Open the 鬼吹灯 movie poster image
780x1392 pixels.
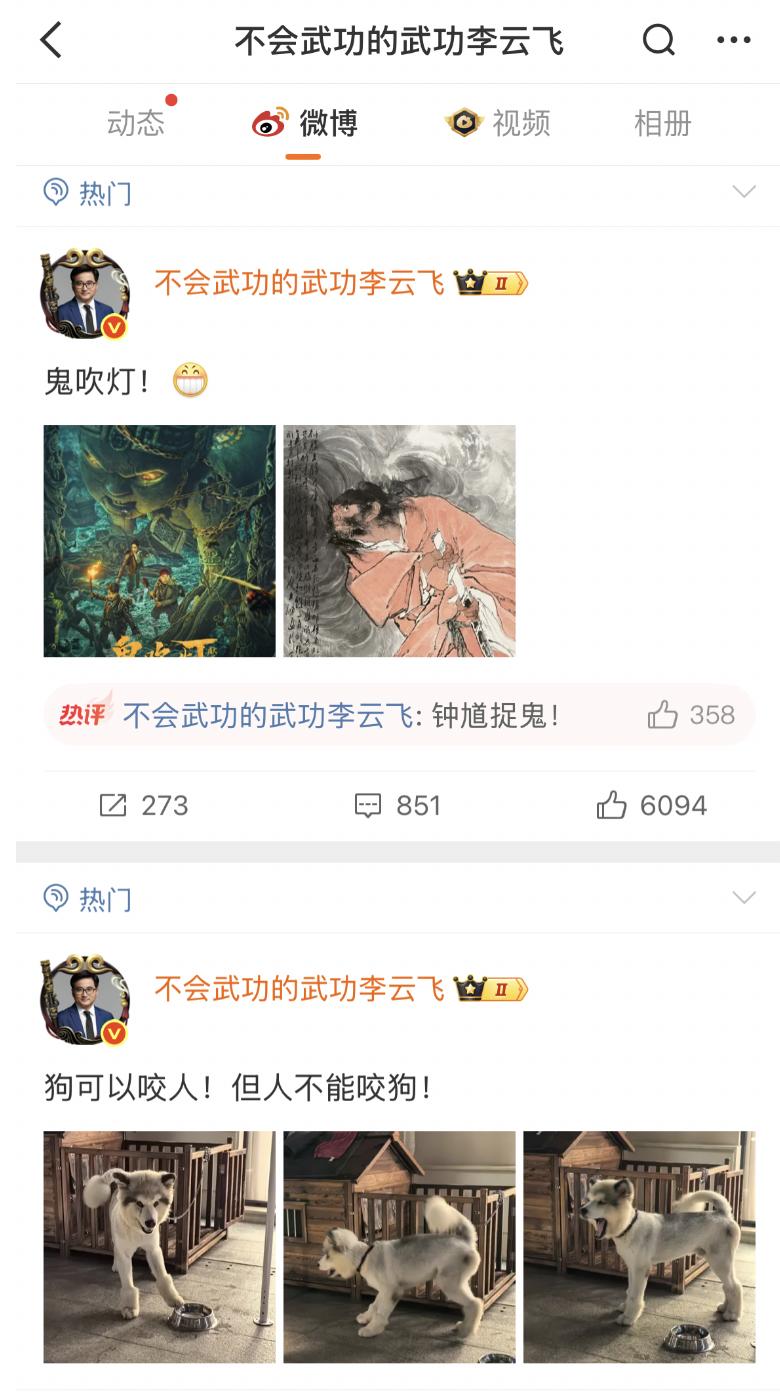pos(159,541)
